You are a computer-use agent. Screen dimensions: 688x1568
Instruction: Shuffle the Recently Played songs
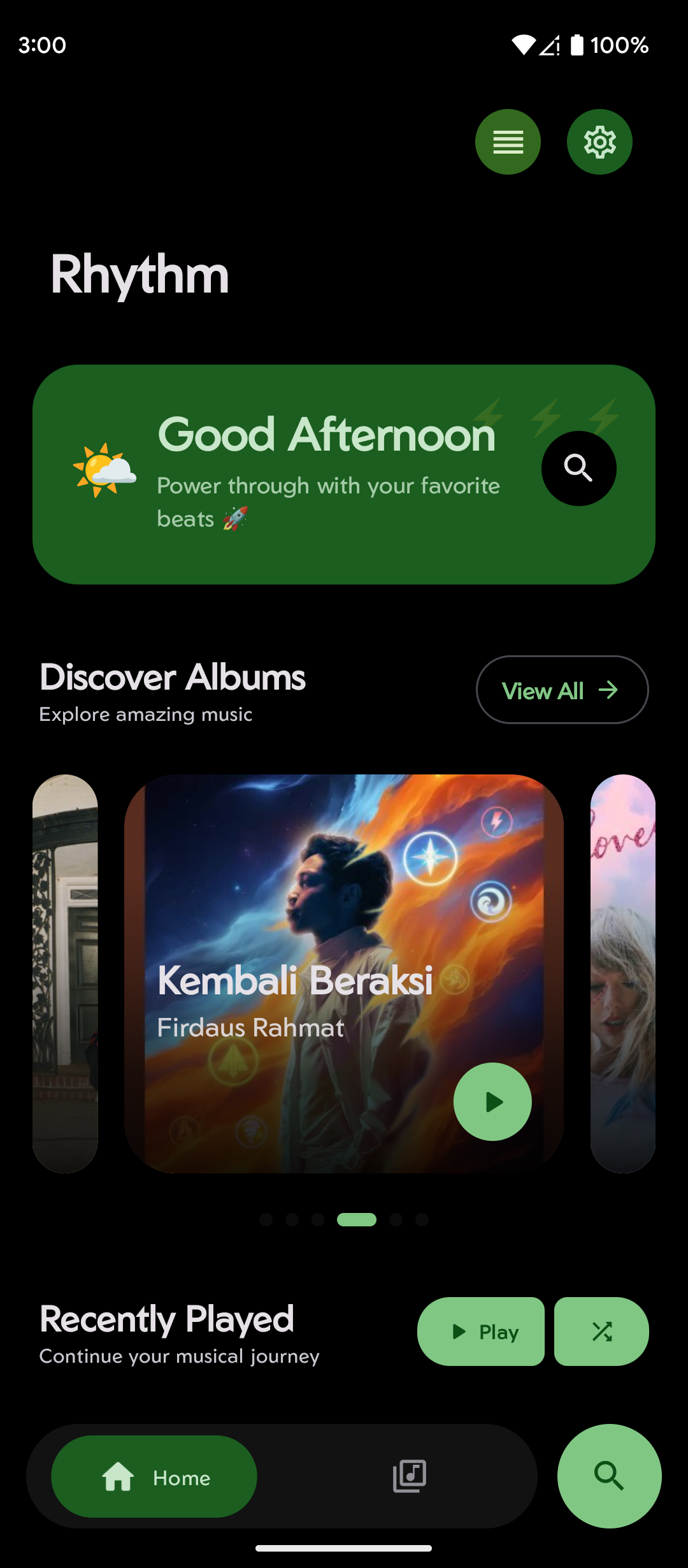point(601,1332)
